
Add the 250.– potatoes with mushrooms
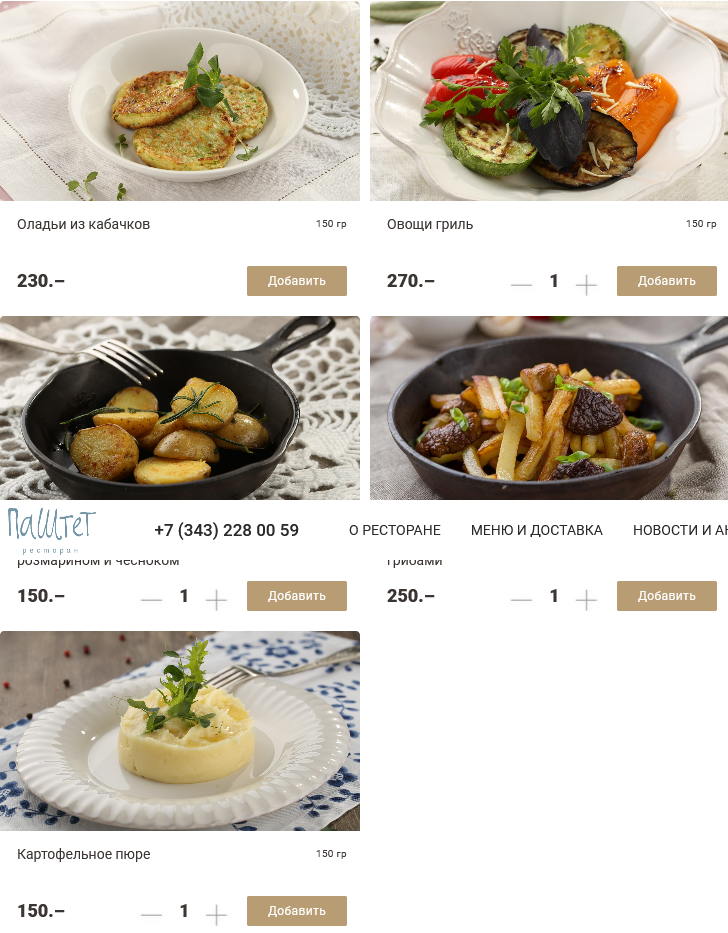tap(666, 596)
